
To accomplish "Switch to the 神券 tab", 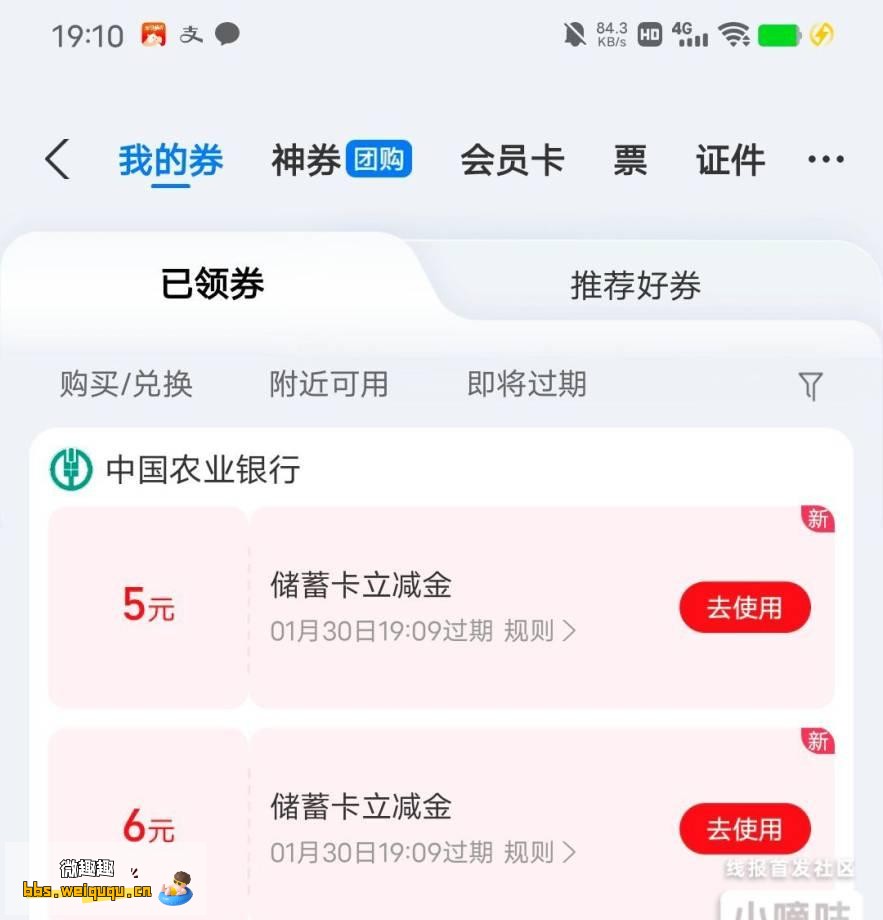I will tap(340, 160).
